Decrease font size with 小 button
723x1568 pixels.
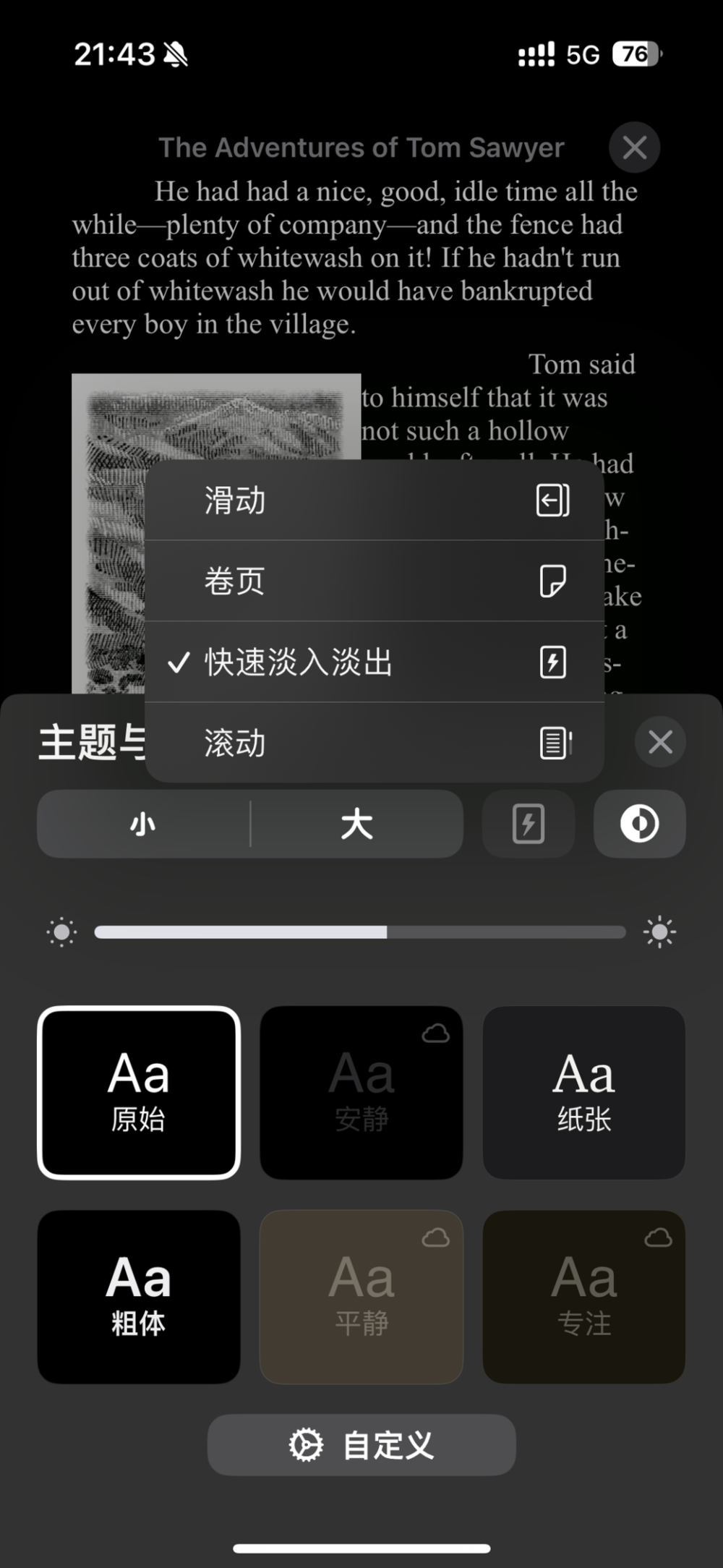(143, 824)
